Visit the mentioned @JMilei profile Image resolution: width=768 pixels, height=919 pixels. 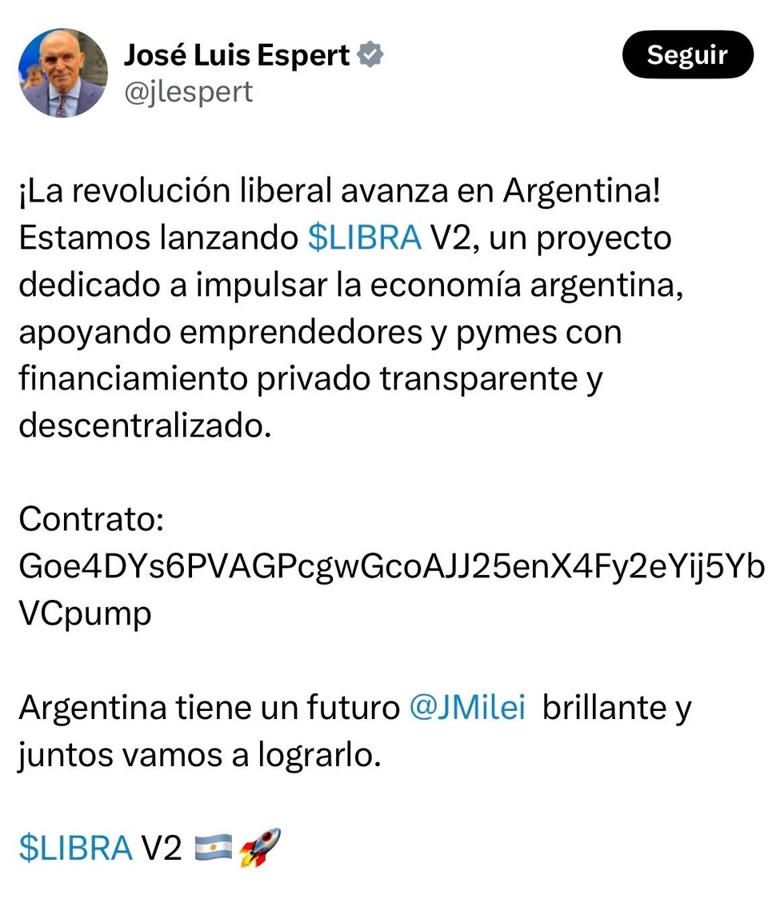pos(467,708)
